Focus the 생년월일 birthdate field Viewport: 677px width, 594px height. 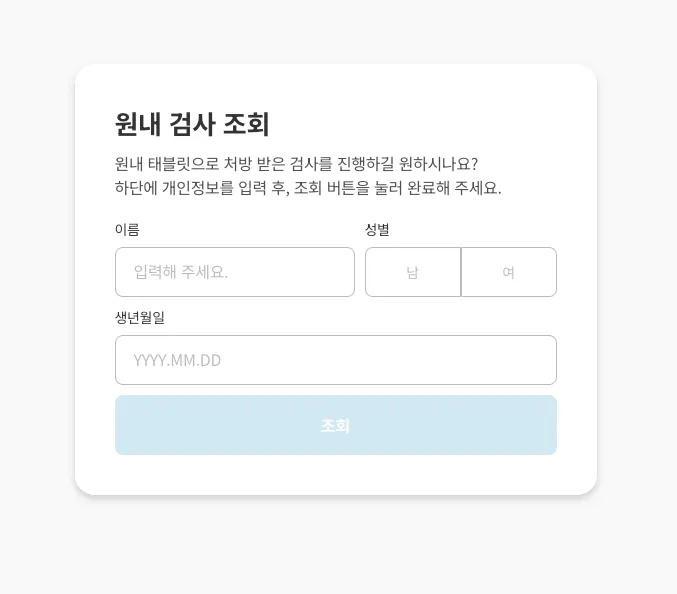tap(335, 360)
